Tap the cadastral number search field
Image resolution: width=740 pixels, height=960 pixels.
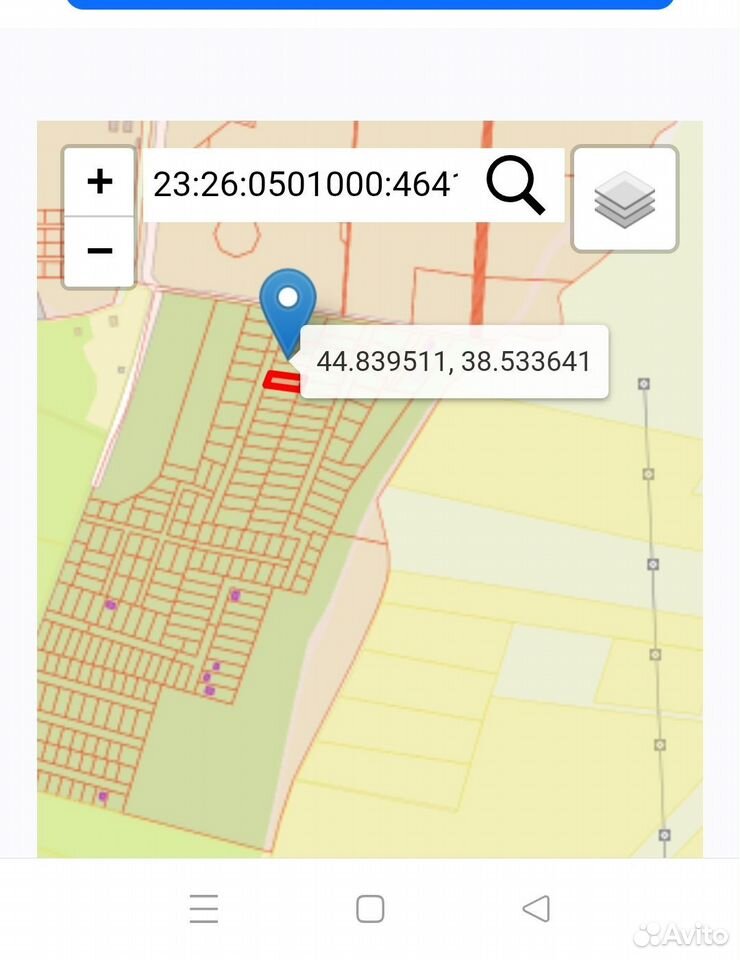pyautogui.click(x=308, y=184)
